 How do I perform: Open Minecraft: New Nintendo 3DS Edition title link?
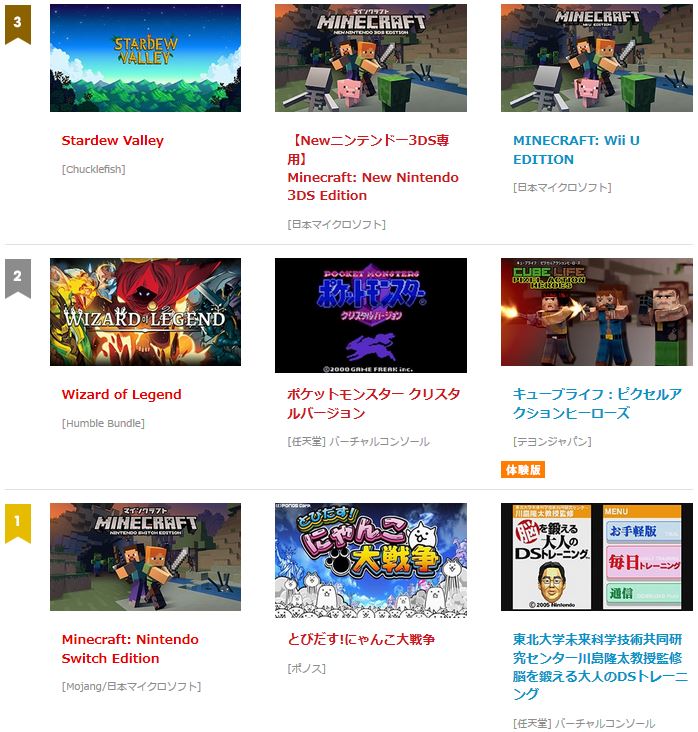[x=372, y=168]
